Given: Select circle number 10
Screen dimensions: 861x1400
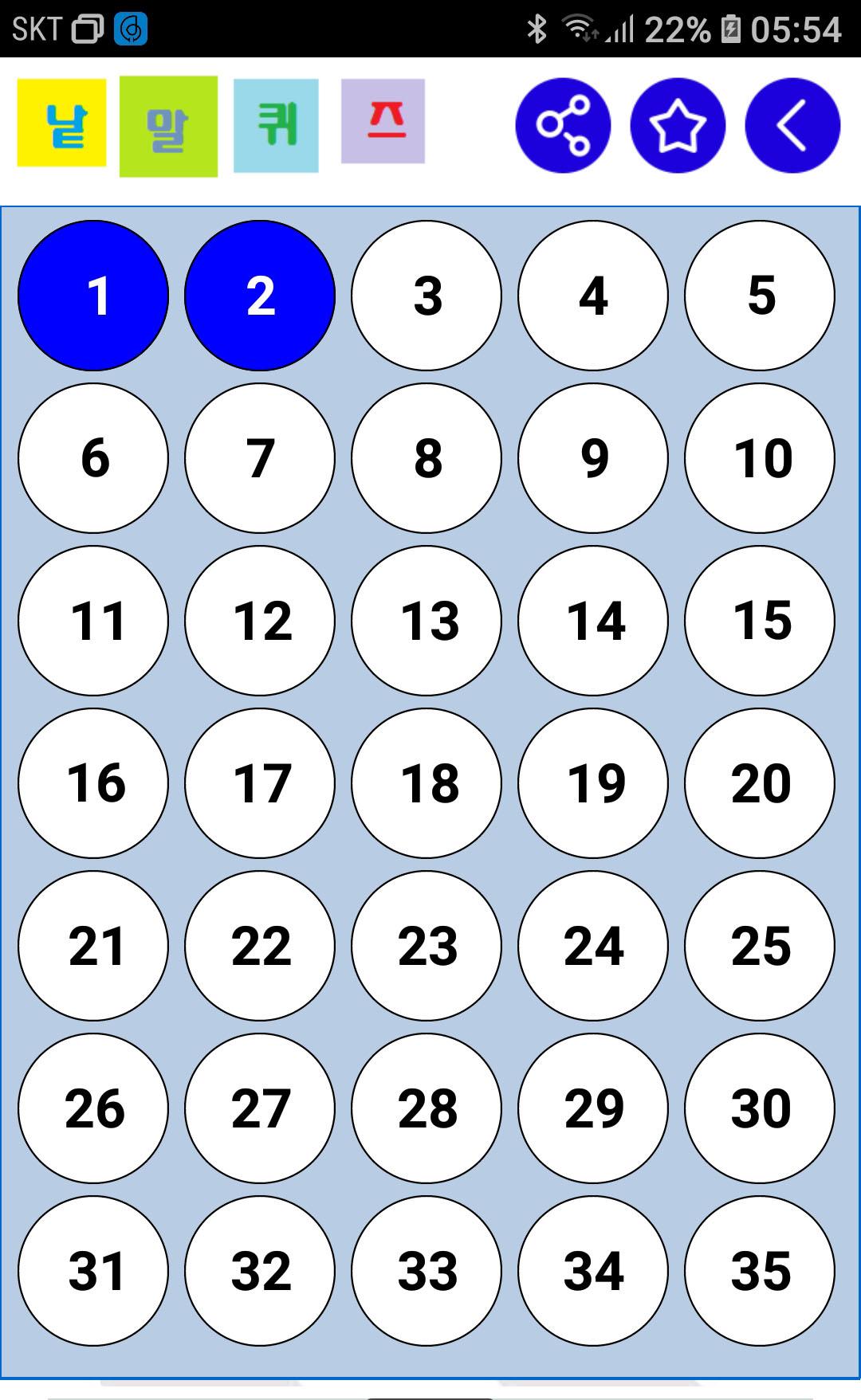Looking at the screenshot, I should click(x=760, y=458).
